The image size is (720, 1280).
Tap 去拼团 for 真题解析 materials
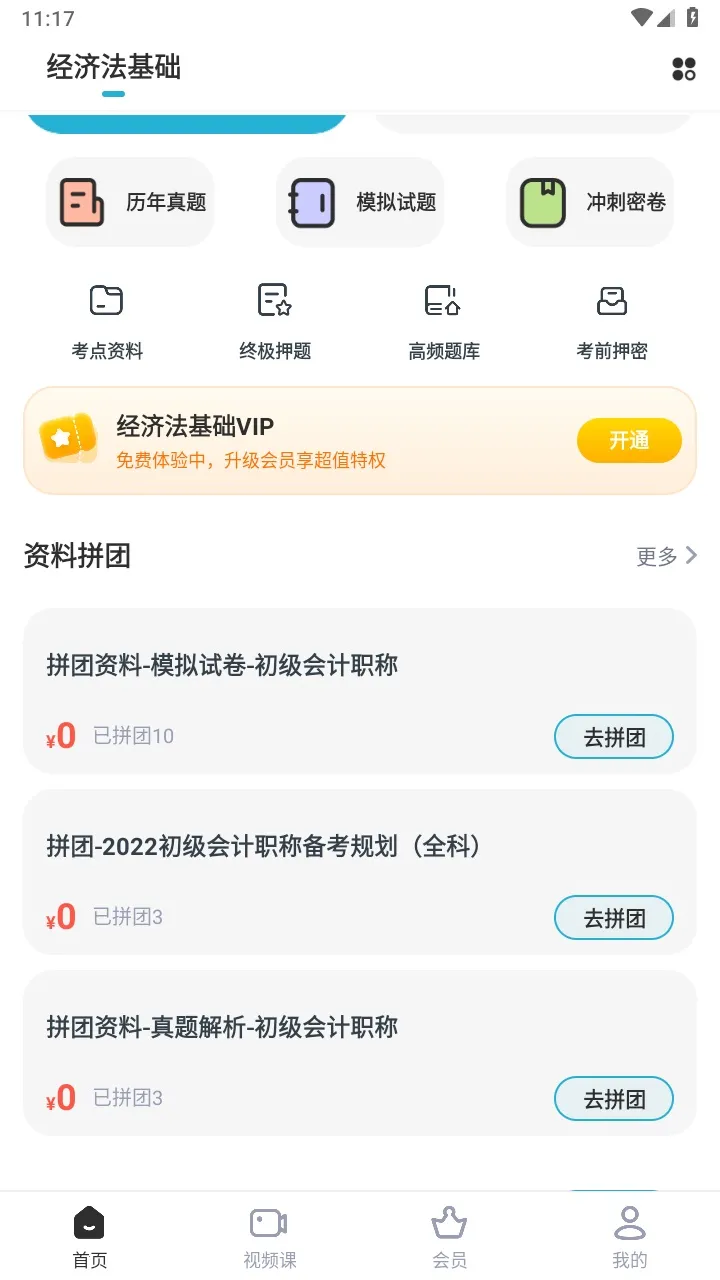coord(614,1099)
